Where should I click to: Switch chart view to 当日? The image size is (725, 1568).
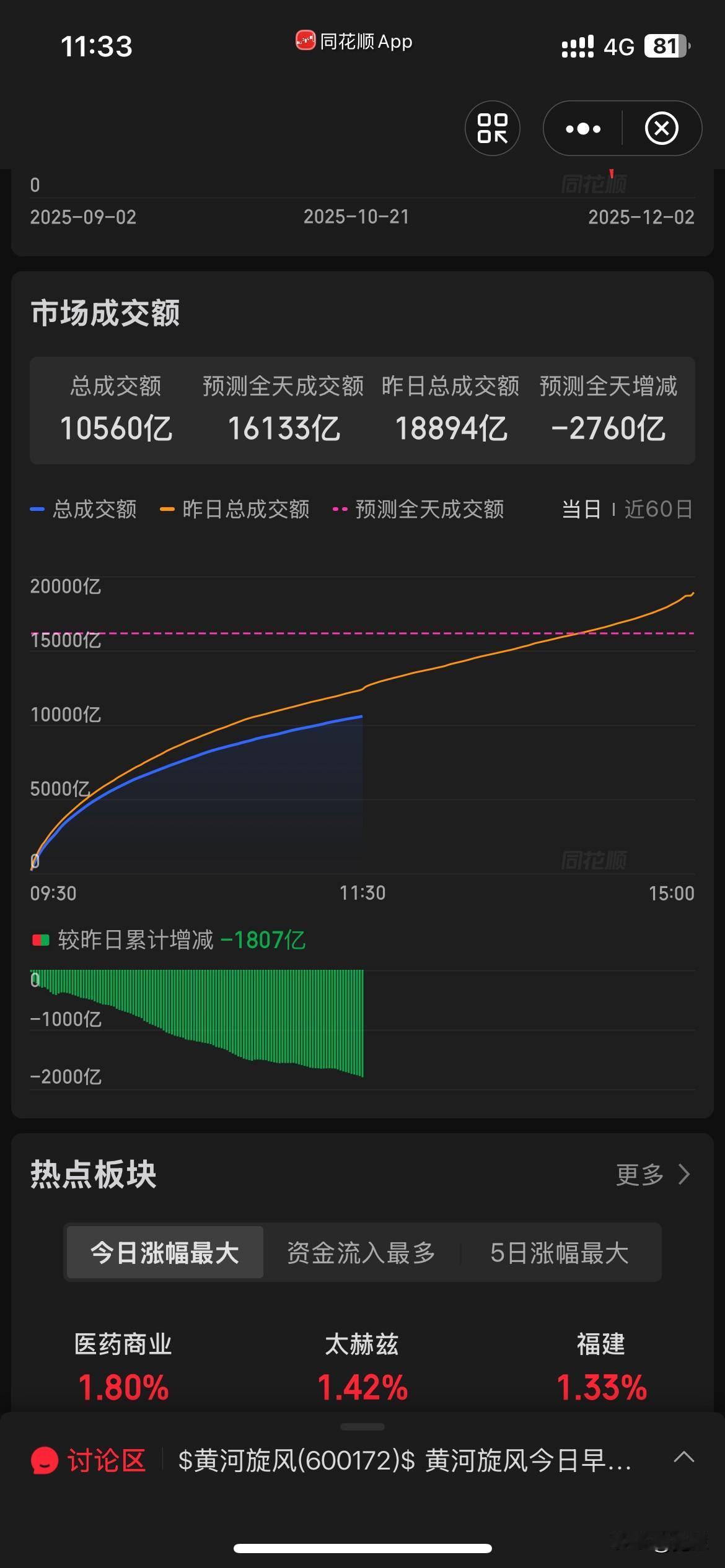point(581,509)
